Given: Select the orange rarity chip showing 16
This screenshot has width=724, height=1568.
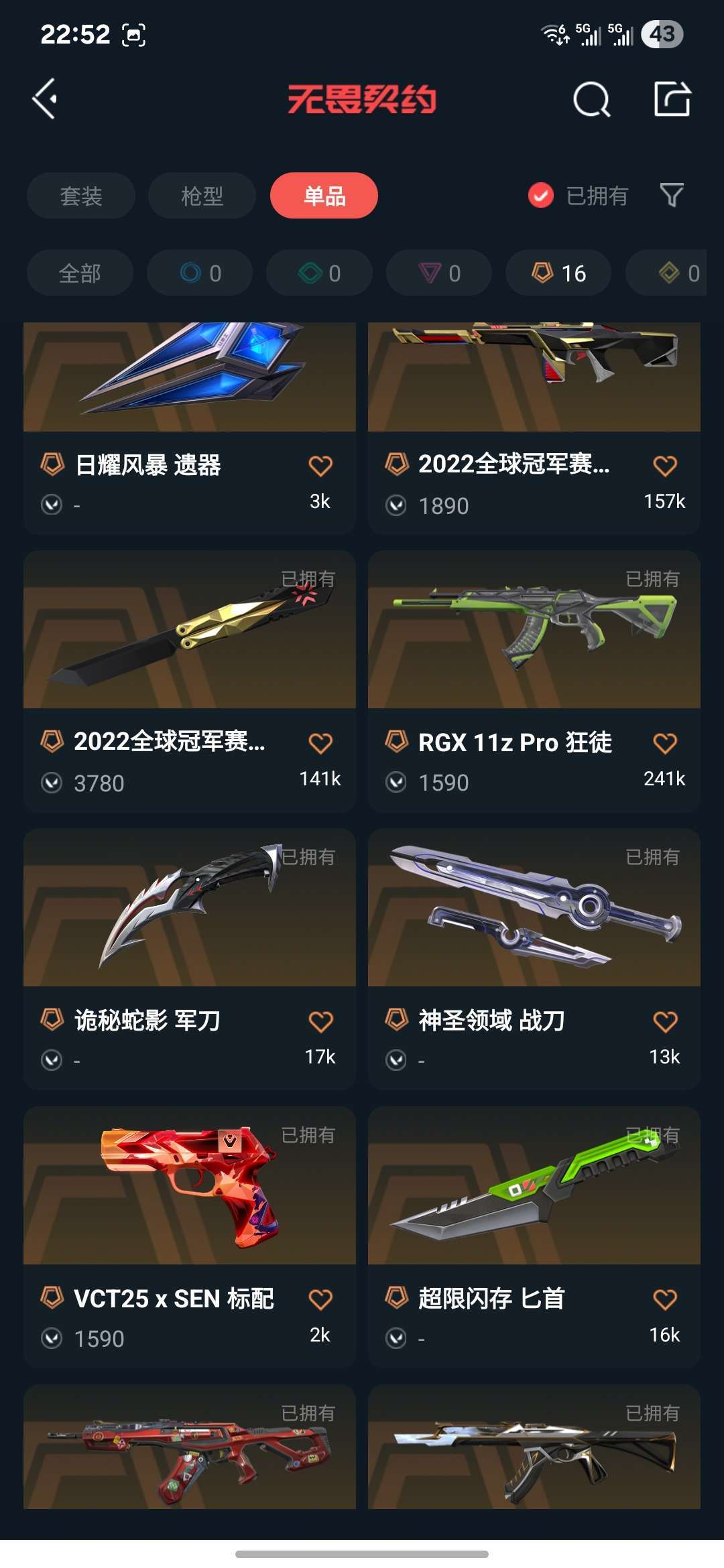Looking at the screenshot, I should coord(558,273).
